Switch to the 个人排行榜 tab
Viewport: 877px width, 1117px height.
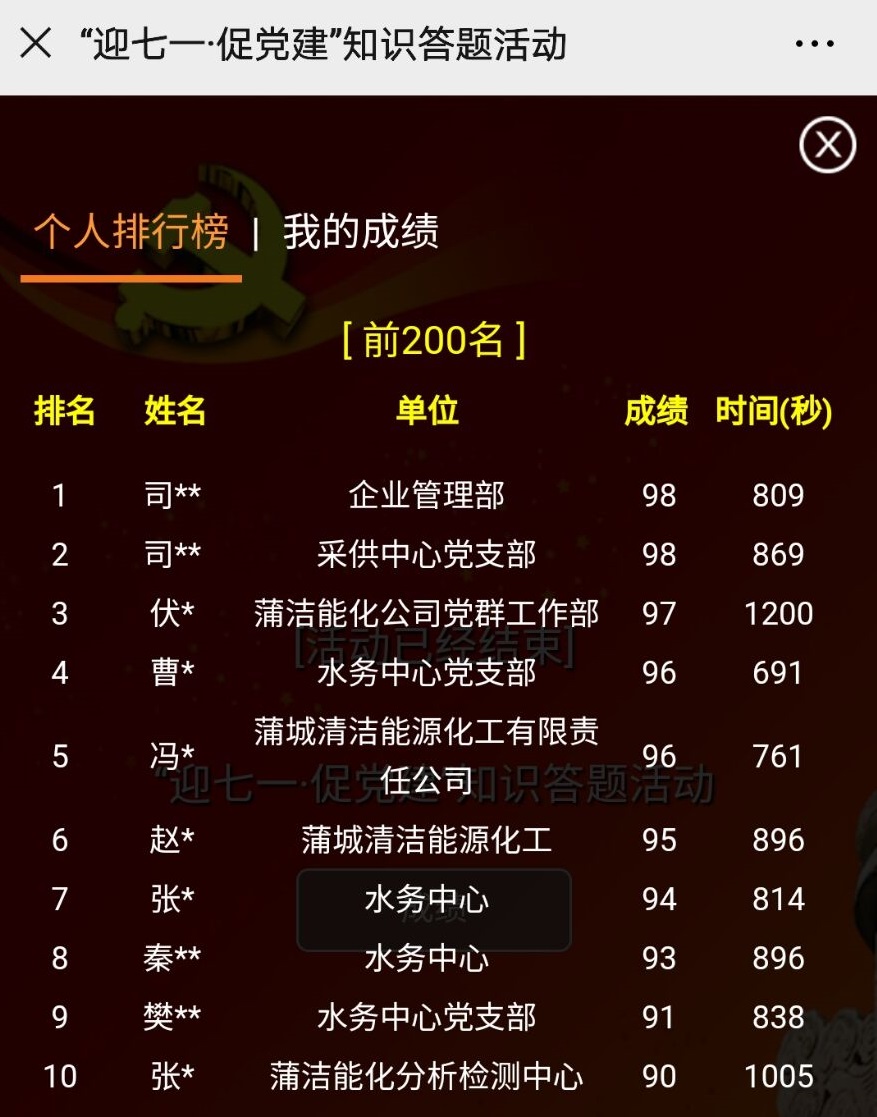(131, 232)
